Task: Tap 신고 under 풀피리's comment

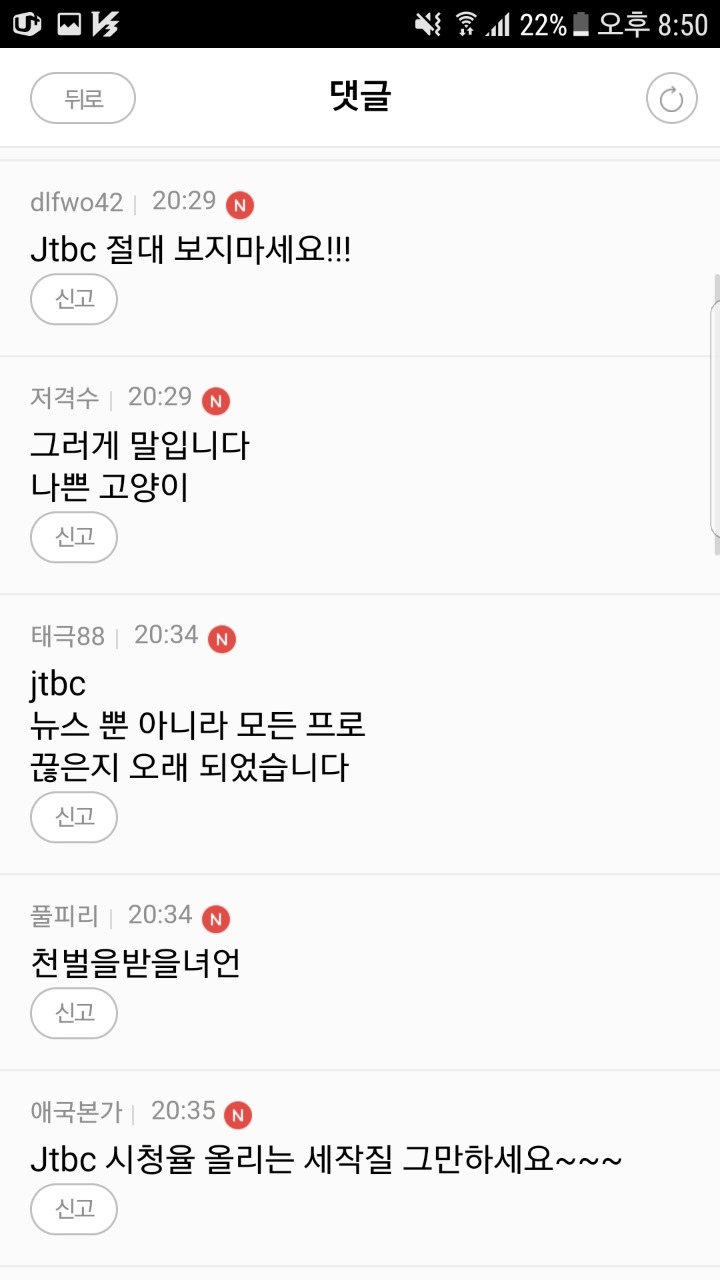Action: click(x=74, y=1013)
